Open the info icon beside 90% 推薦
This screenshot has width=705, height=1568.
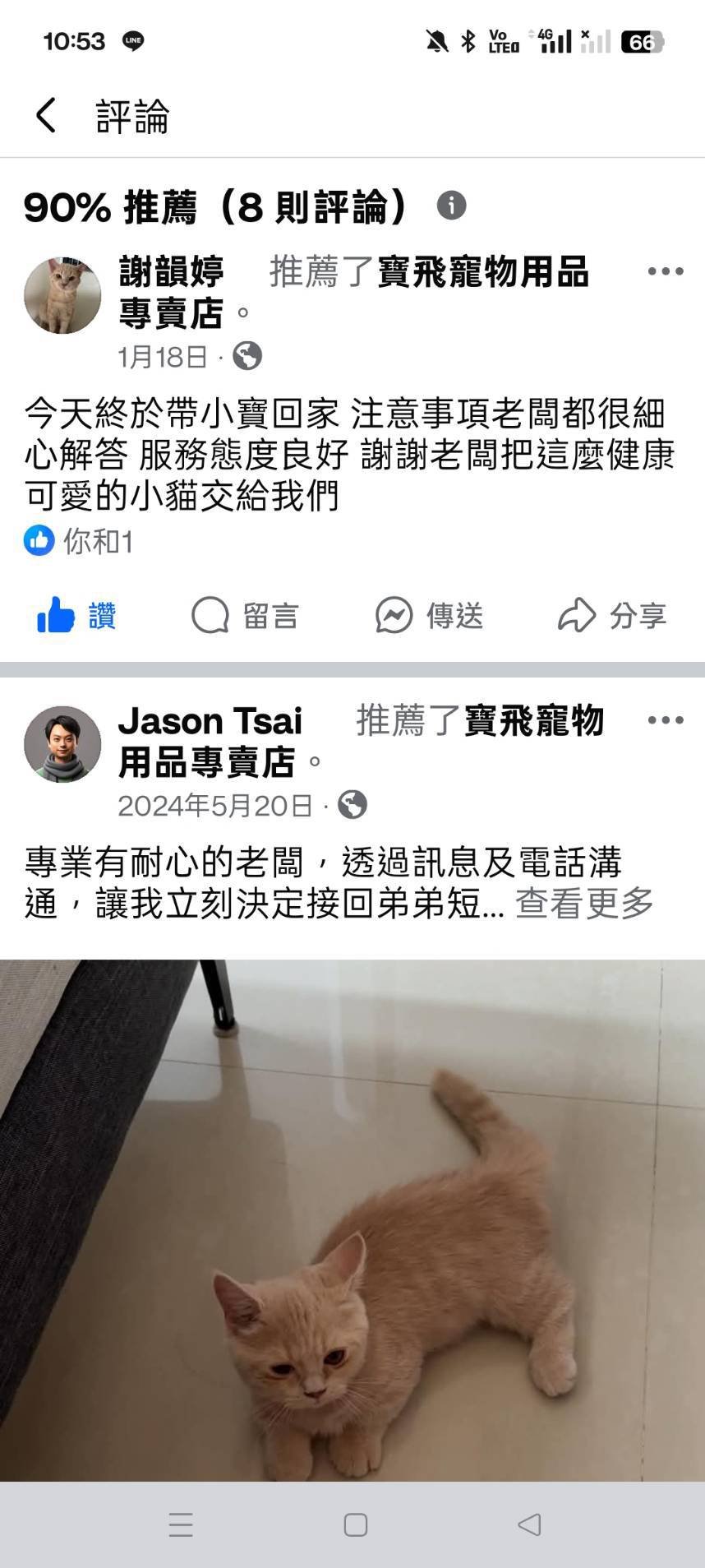click(451, 205)
